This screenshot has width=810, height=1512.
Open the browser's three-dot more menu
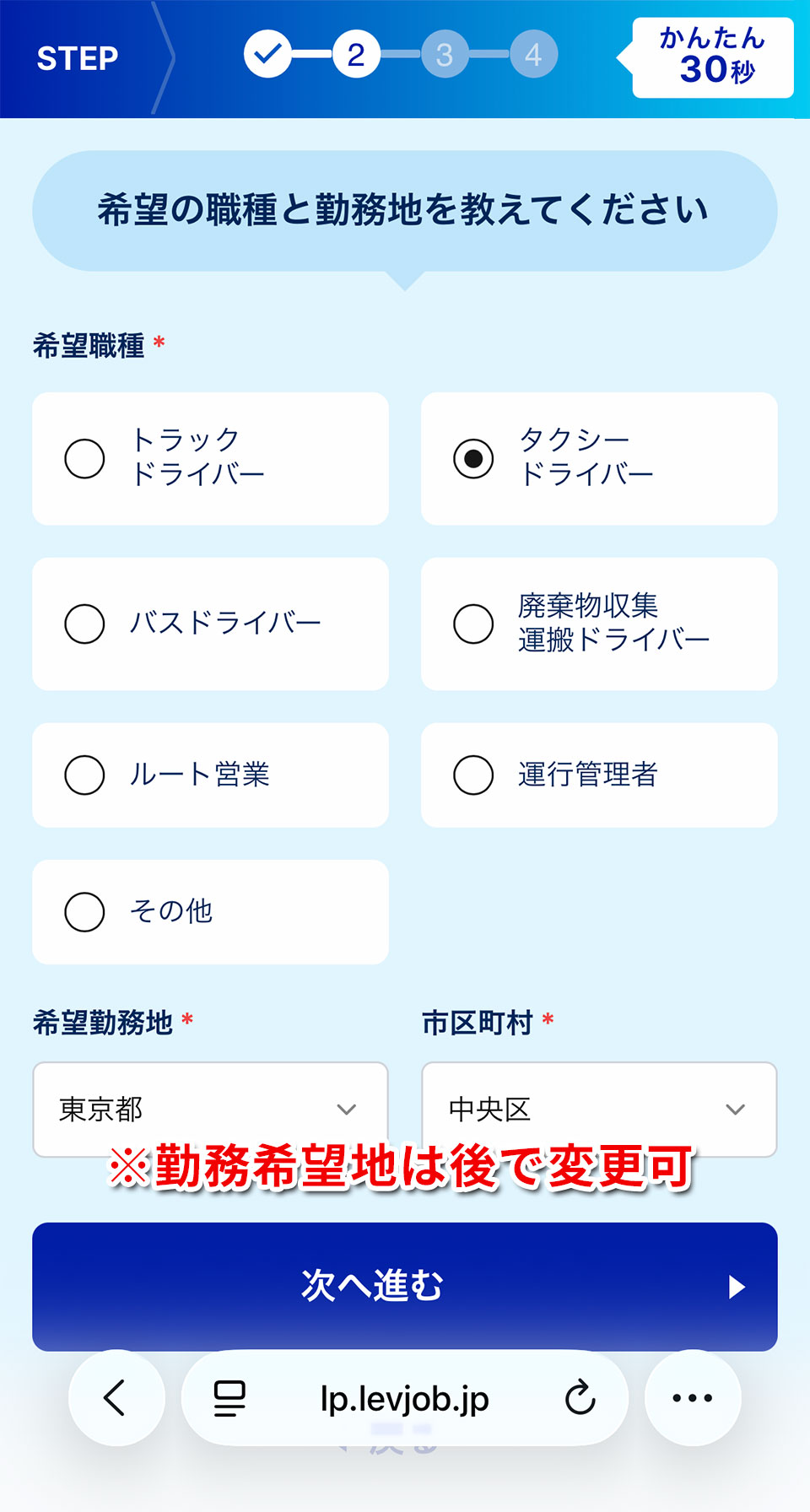pos(693,1398)
